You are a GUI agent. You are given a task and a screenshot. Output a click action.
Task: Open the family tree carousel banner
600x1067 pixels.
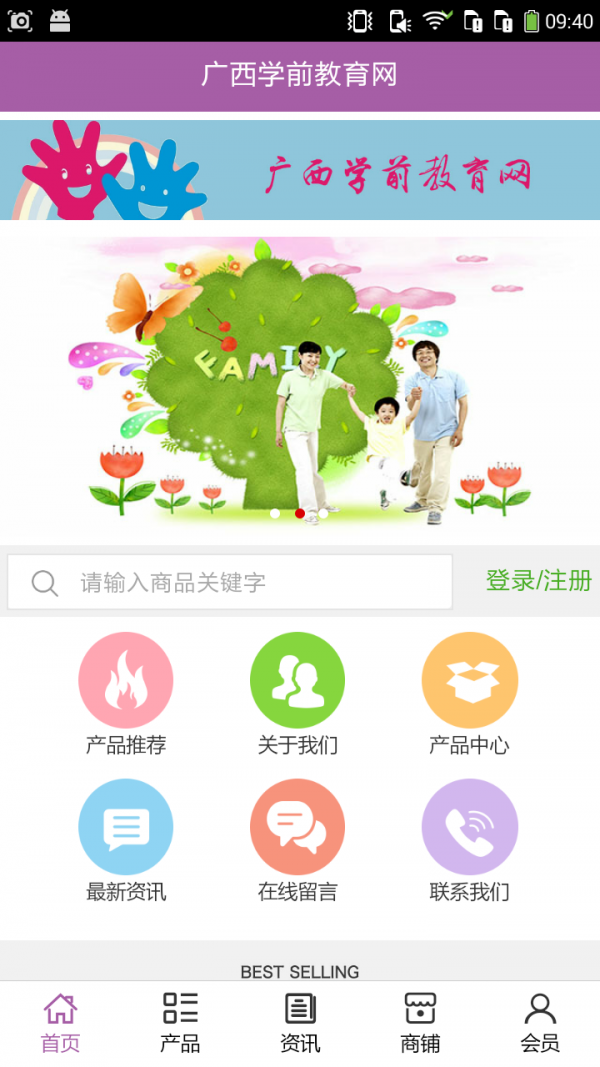pyautogui.click(x=300, y=380)
